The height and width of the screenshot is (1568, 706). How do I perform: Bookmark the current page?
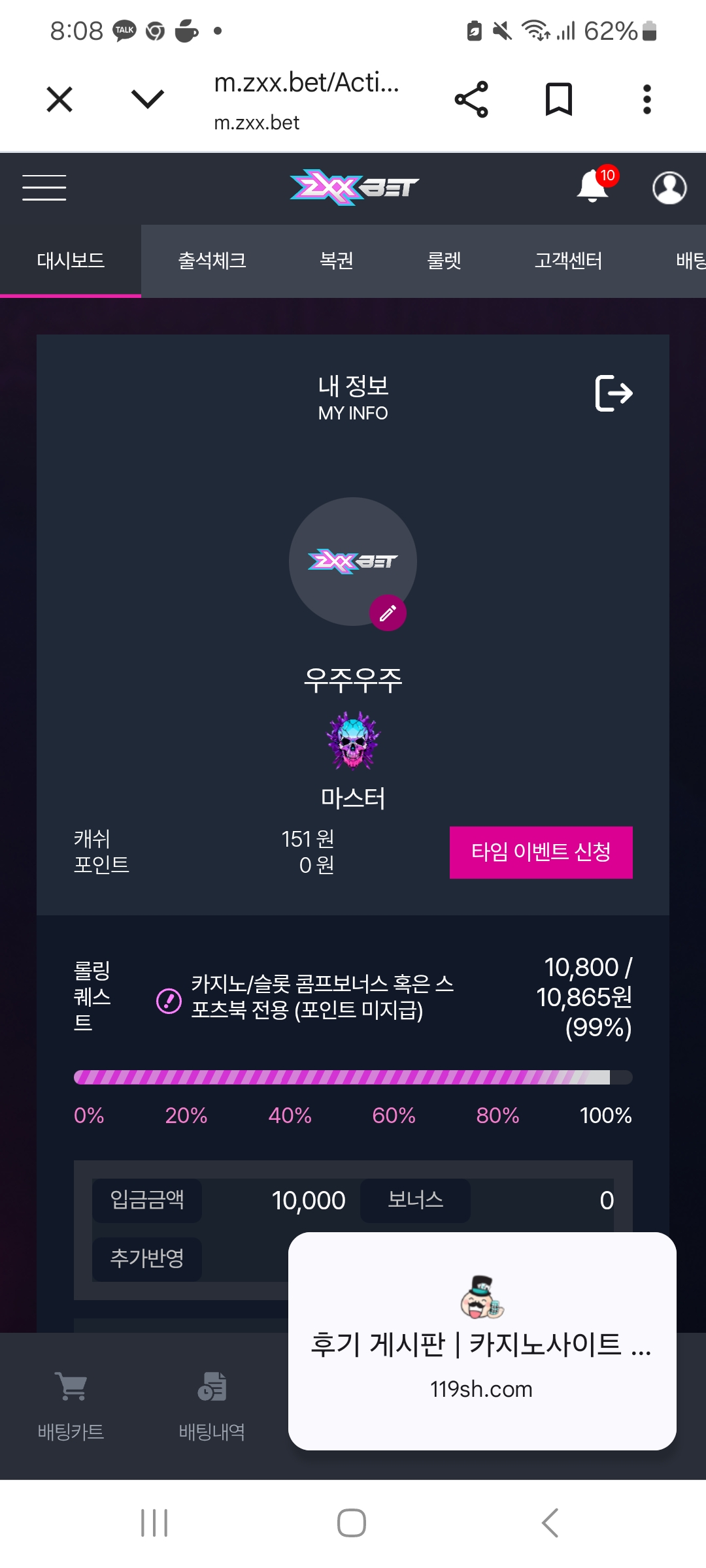(x=559, y=99)
